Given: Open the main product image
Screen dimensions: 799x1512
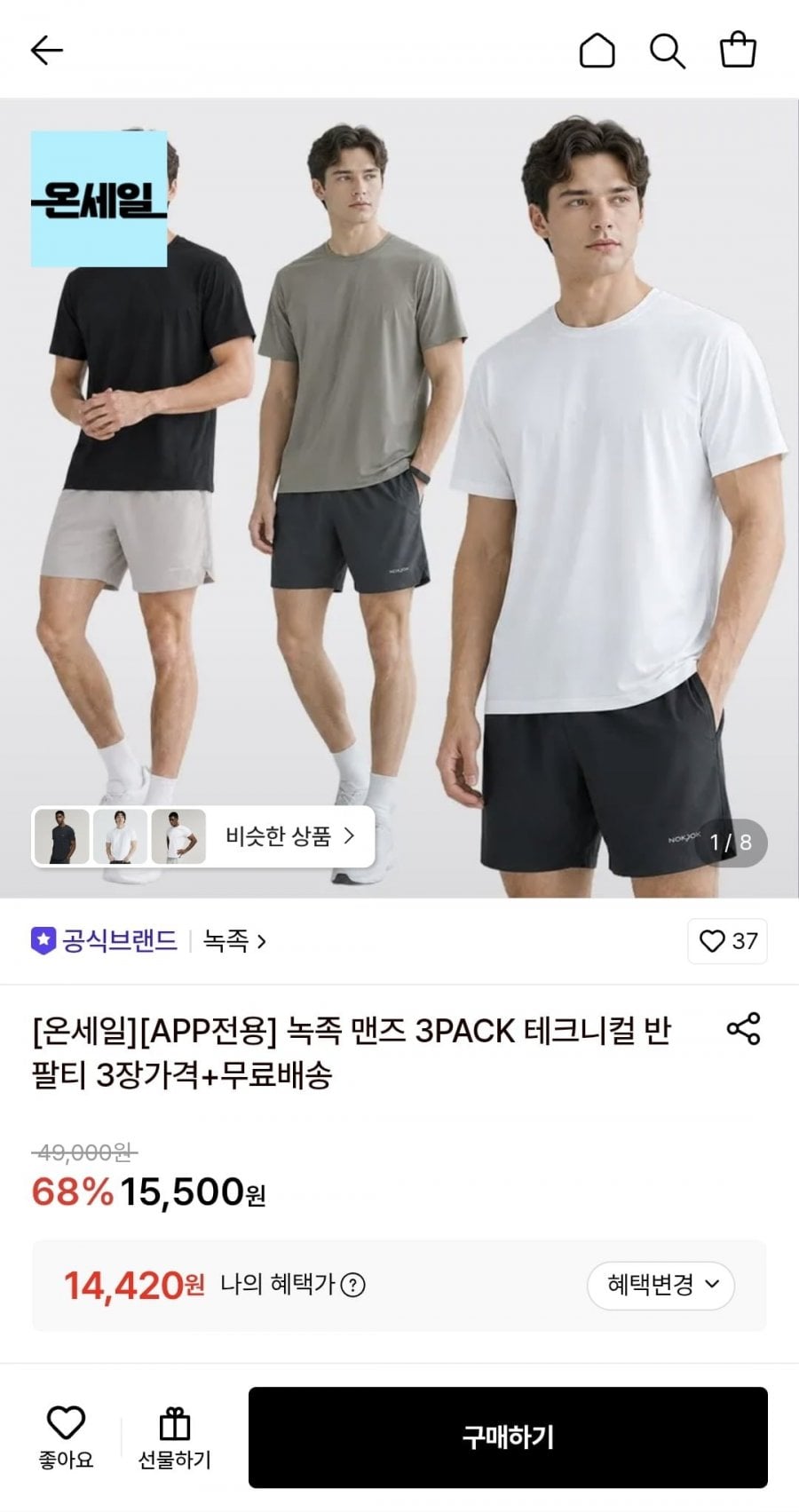Looking at the screenshot, I should [x=399, y=497].
